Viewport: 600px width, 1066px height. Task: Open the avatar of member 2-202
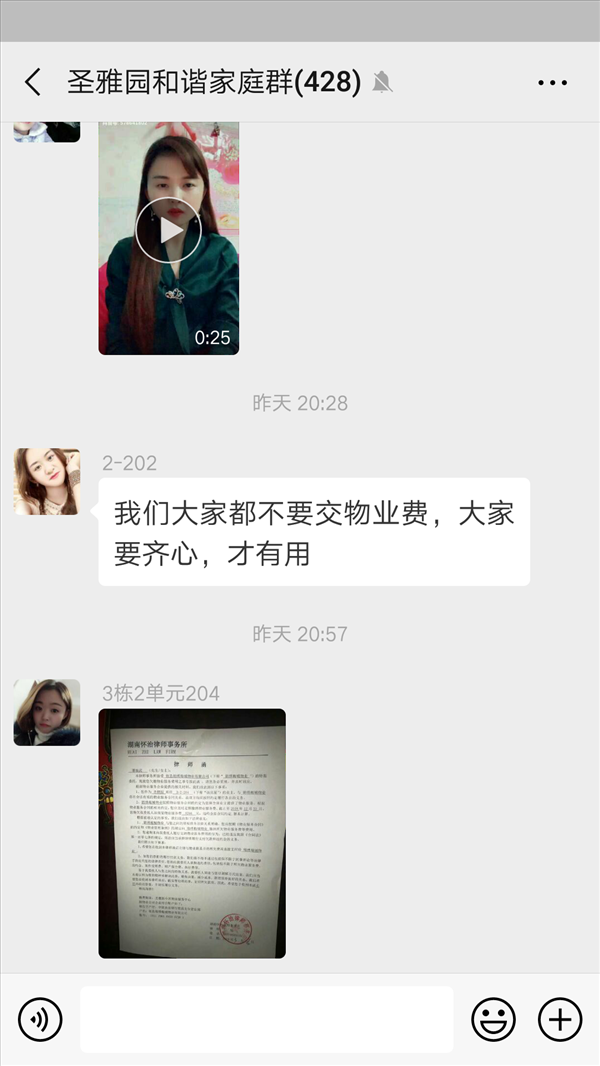47,481
